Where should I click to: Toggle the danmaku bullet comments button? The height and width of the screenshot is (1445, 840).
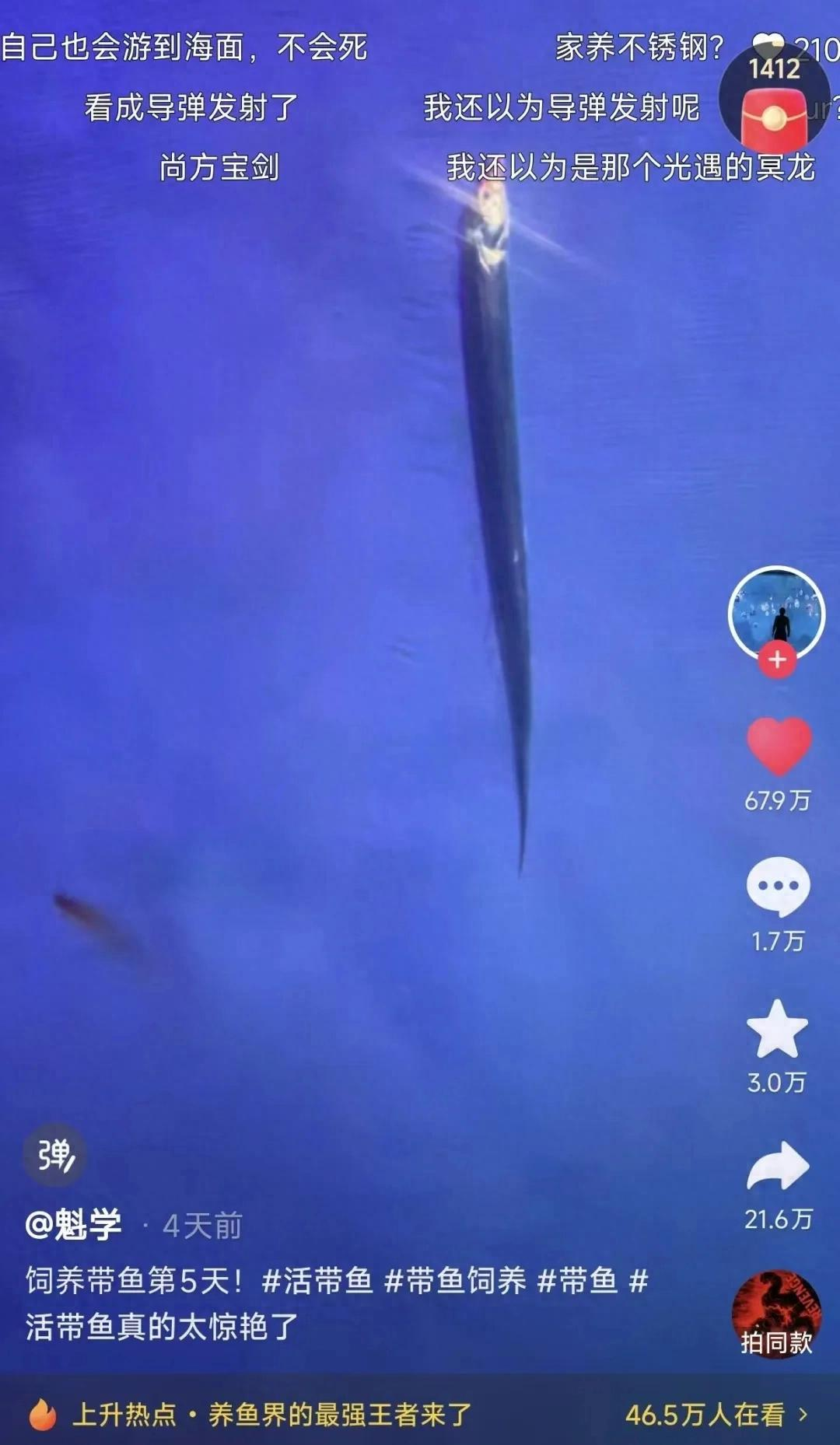(54, 1155)
